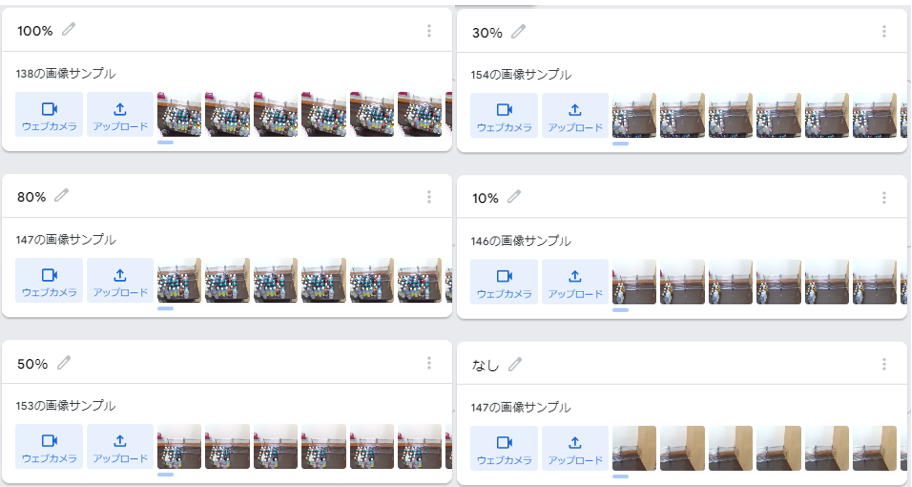Tap ウェブカメラ button in the 100% class
The image size is (912, 487).
click(49, 115)
